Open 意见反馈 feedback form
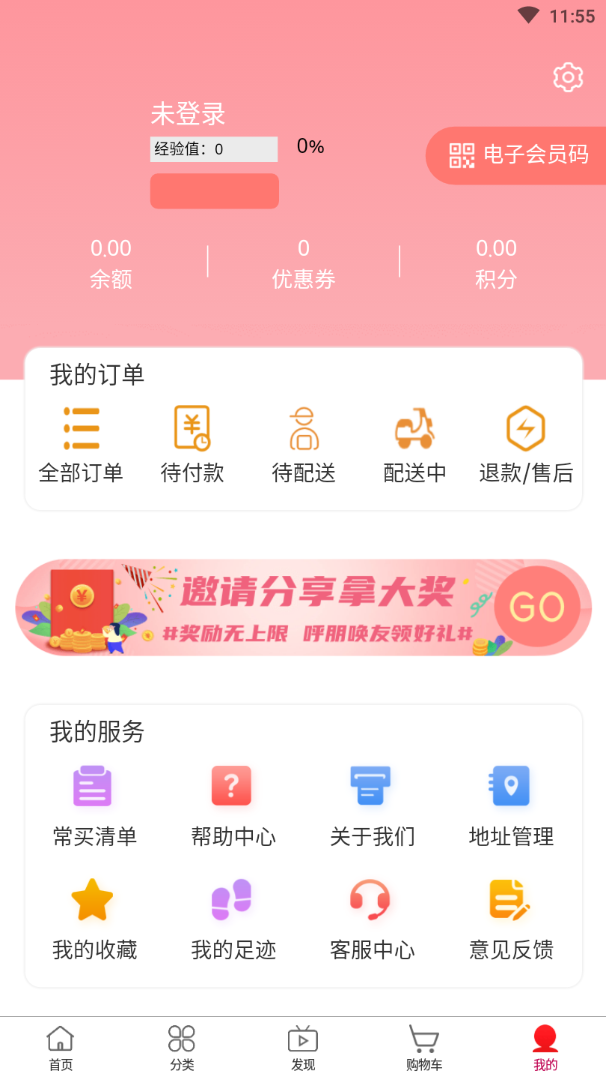The height and width of the screenshot is (1080, 606). pos(511,919)
